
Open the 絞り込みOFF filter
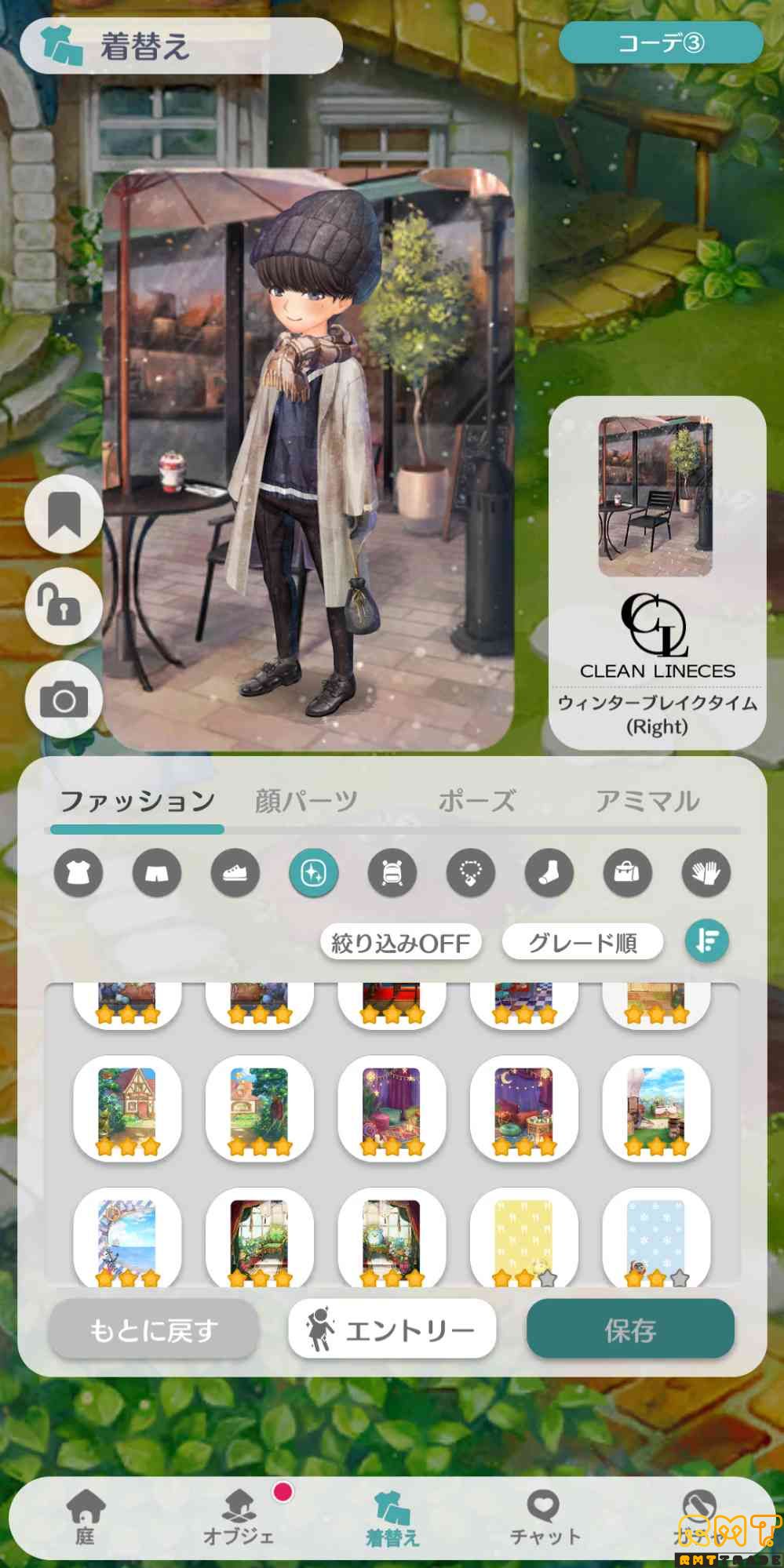click(x=400, y=942)
